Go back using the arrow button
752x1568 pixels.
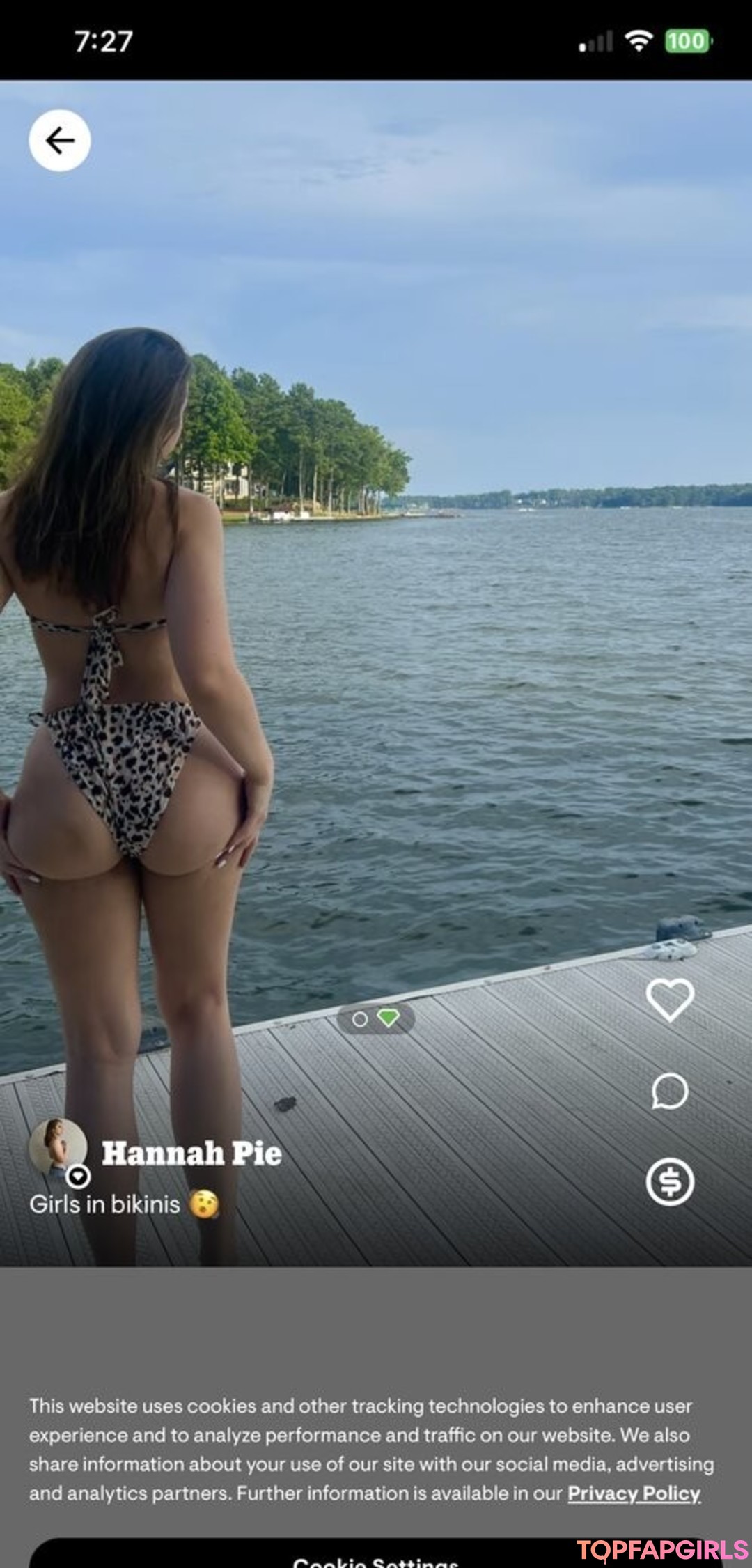point(60,141)
